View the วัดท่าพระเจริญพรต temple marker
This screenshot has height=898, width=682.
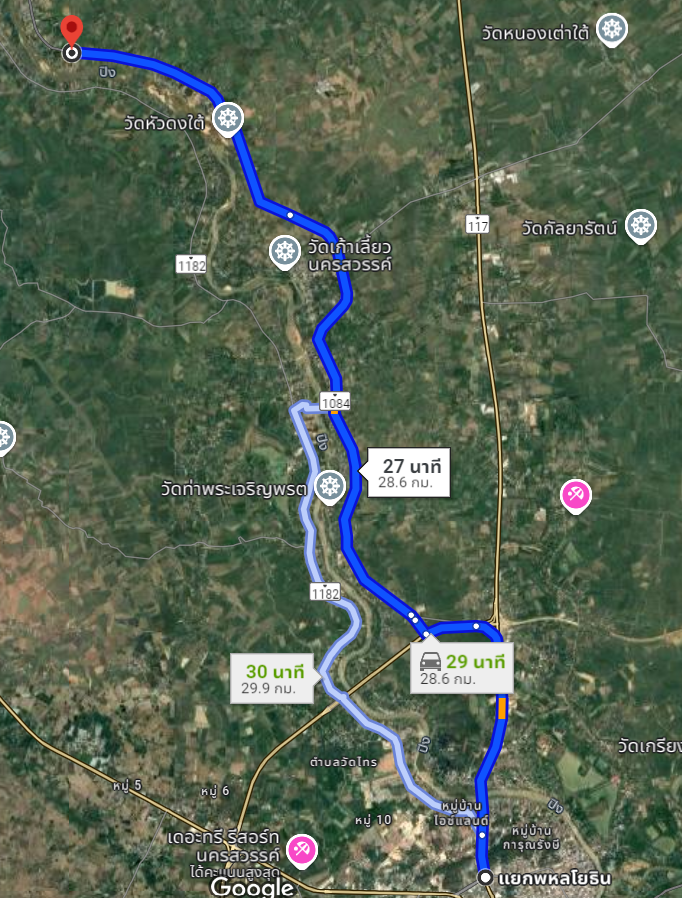(x=328, y=487)
